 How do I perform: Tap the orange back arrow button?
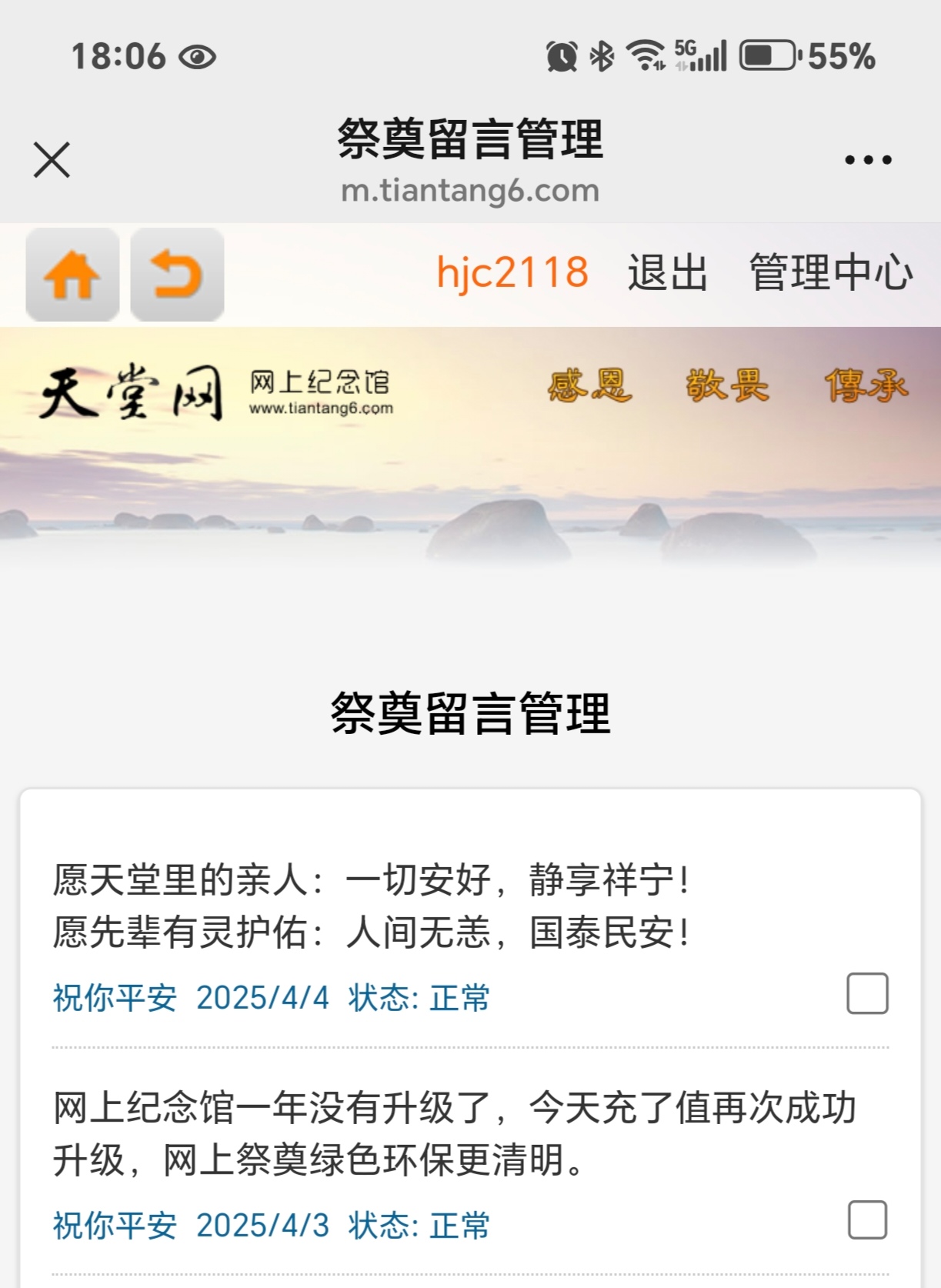tap(177, 275)
